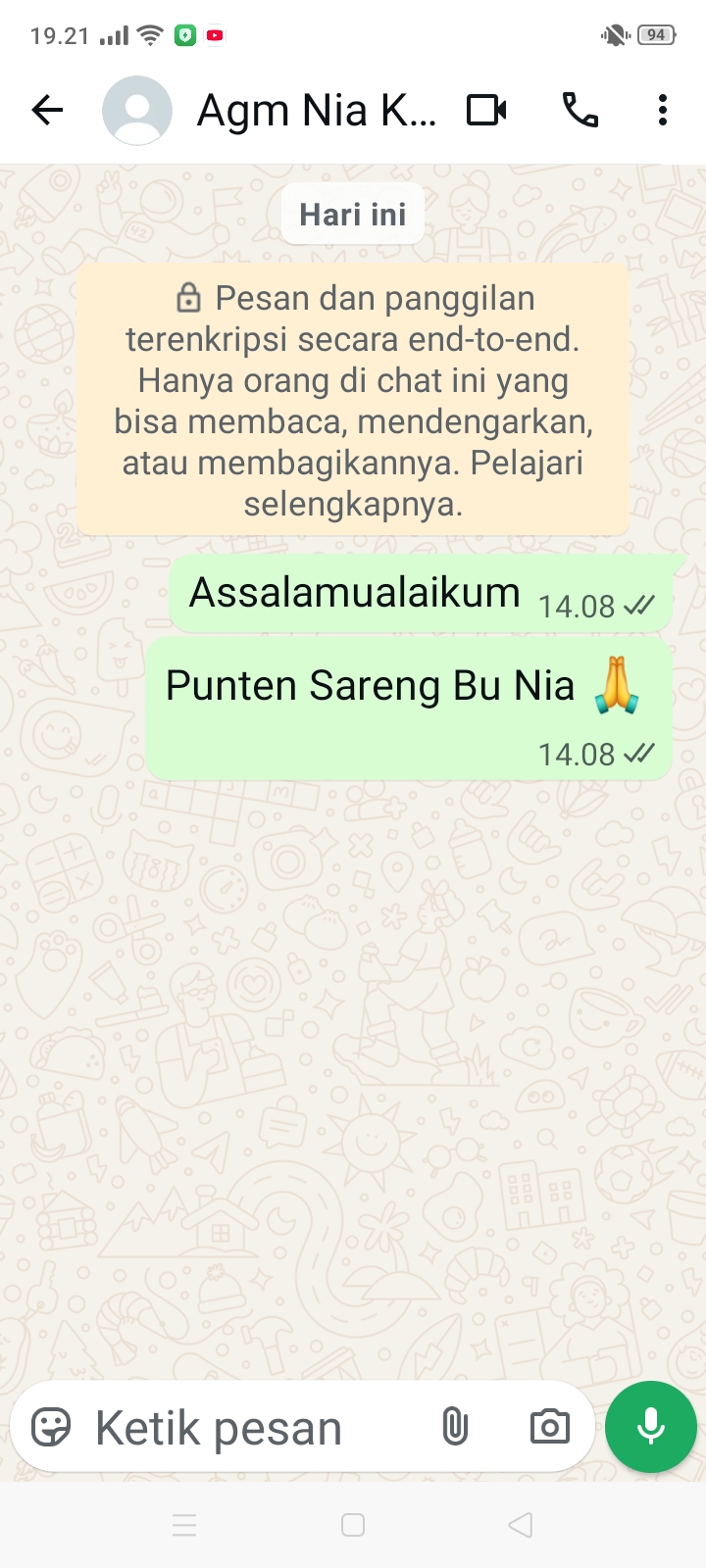Screen dimensions: 706x1568
Task: Open the end-to-end encryption notice
Action: [353, 400]
